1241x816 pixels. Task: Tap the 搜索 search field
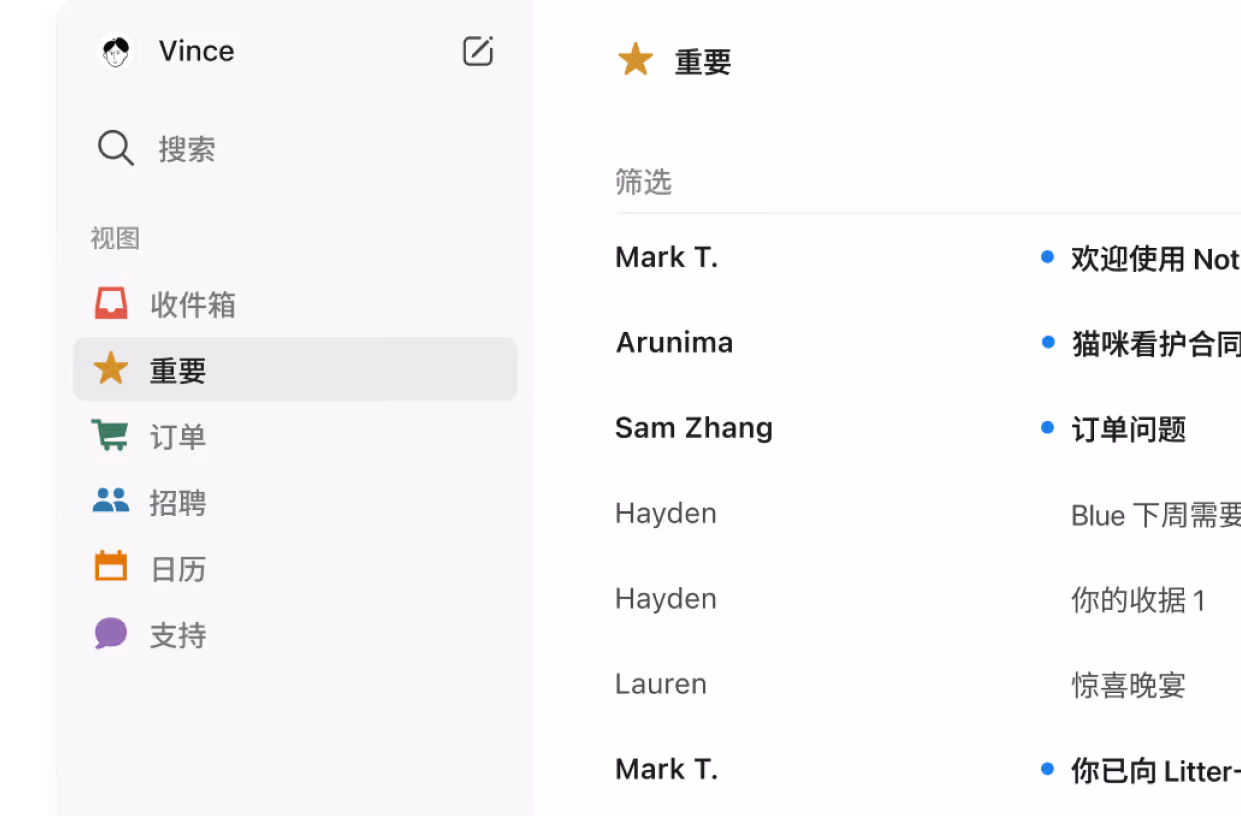[187, 149]
